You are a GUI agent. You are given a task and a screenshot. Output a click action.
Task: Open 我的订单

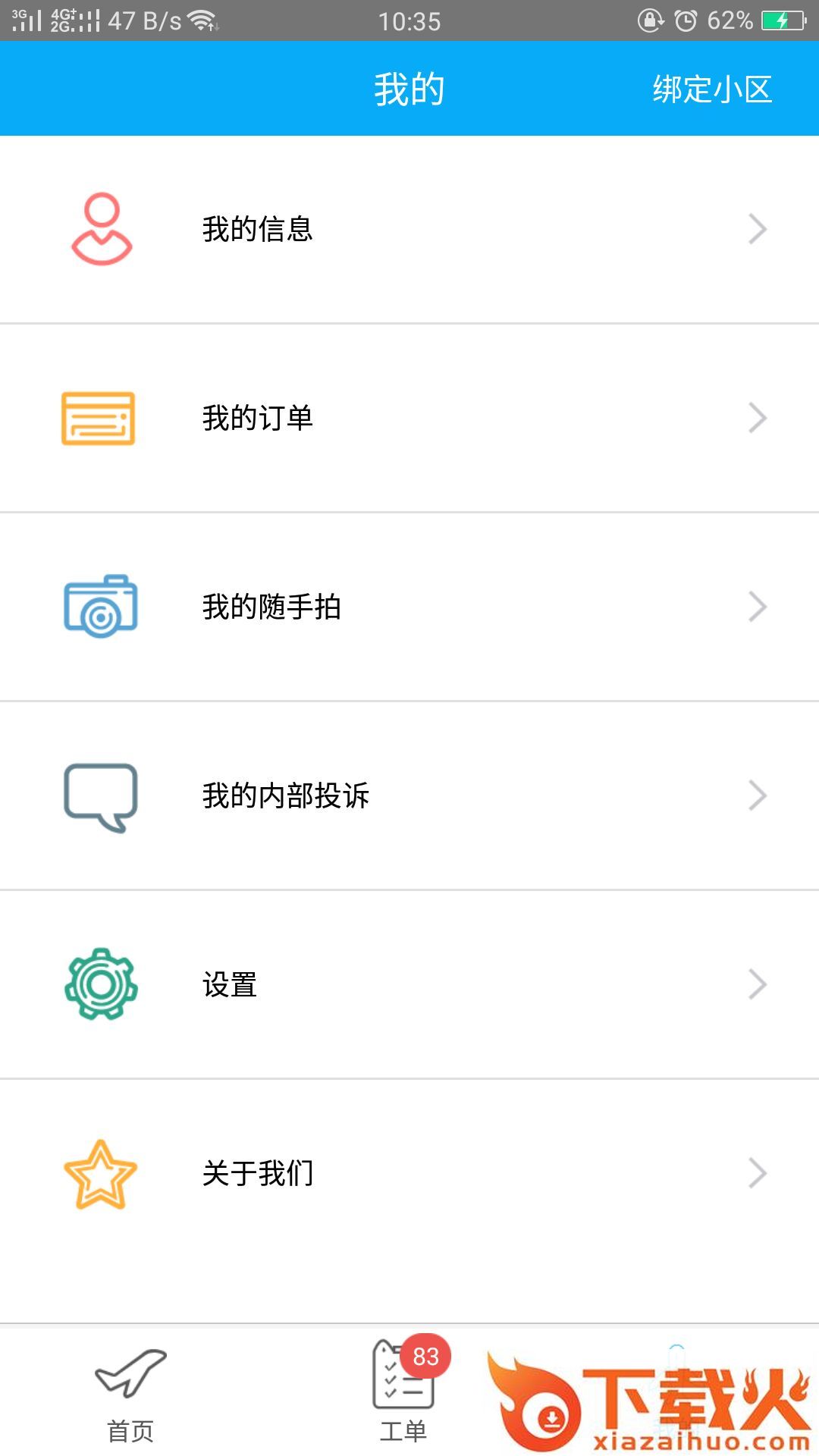coord(409,418)
